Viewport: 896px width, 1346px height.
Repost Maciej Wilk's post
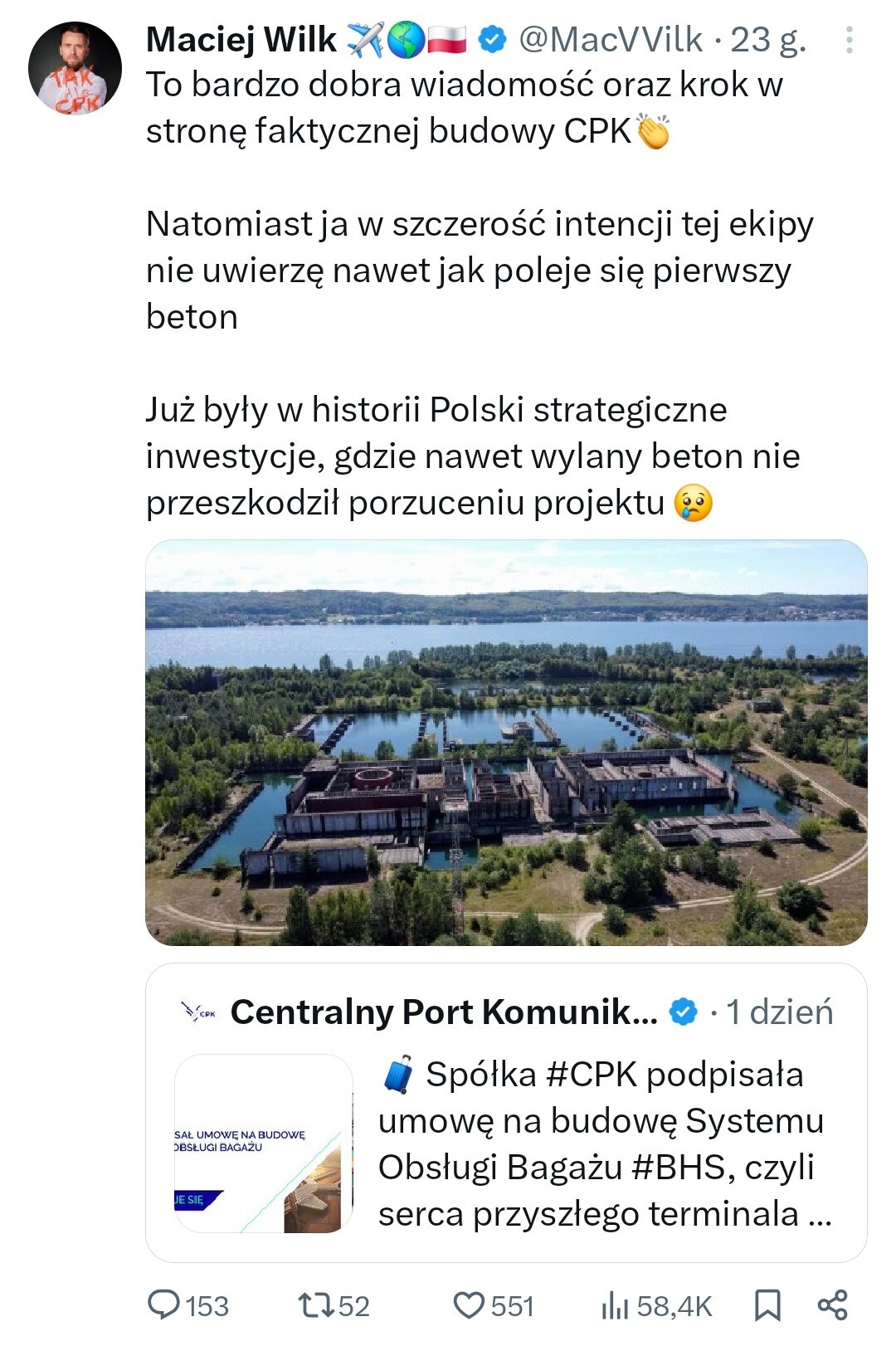point(316,1305)
